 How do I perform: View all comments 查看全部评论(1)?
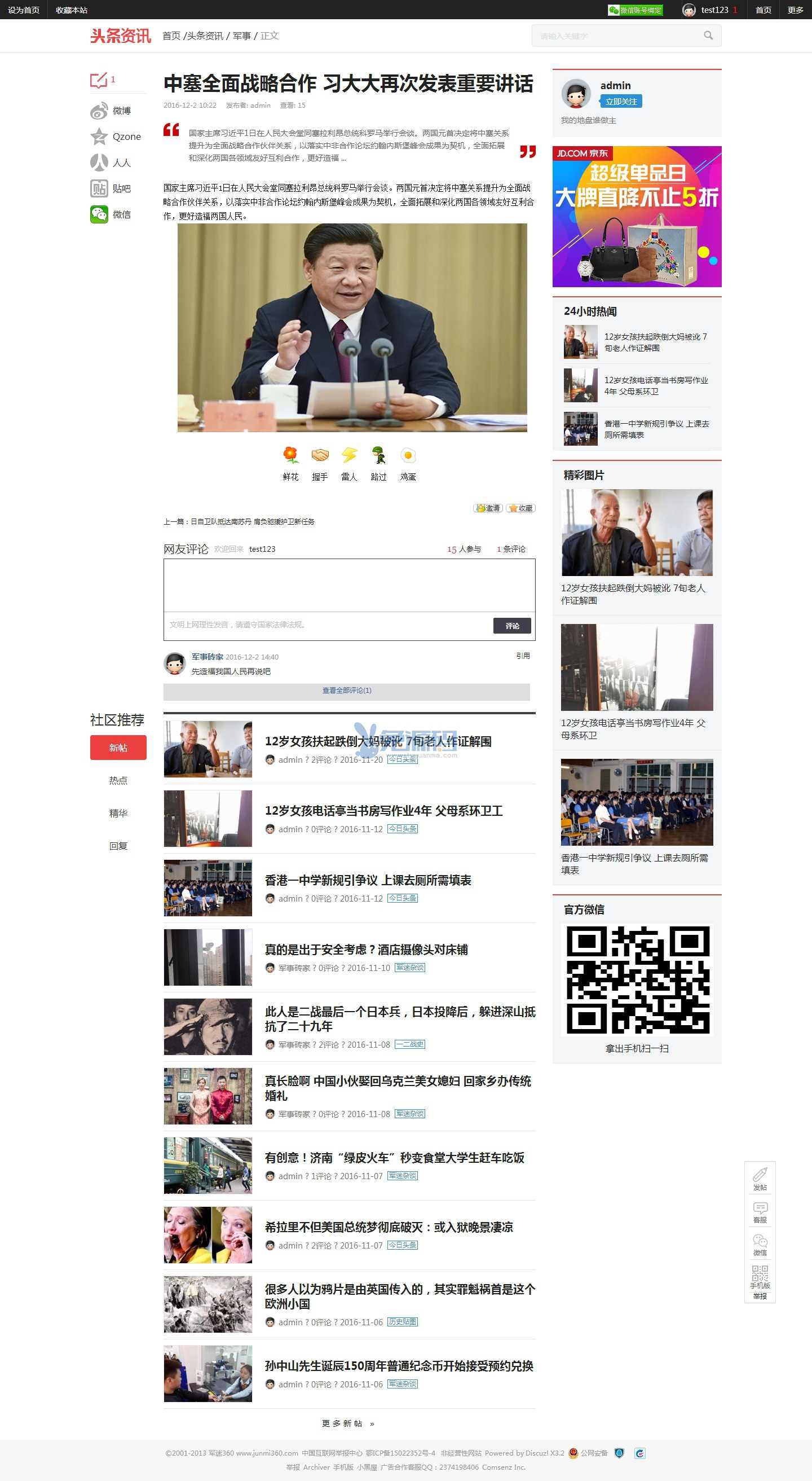pyautogui.click(x=347, y=691)
